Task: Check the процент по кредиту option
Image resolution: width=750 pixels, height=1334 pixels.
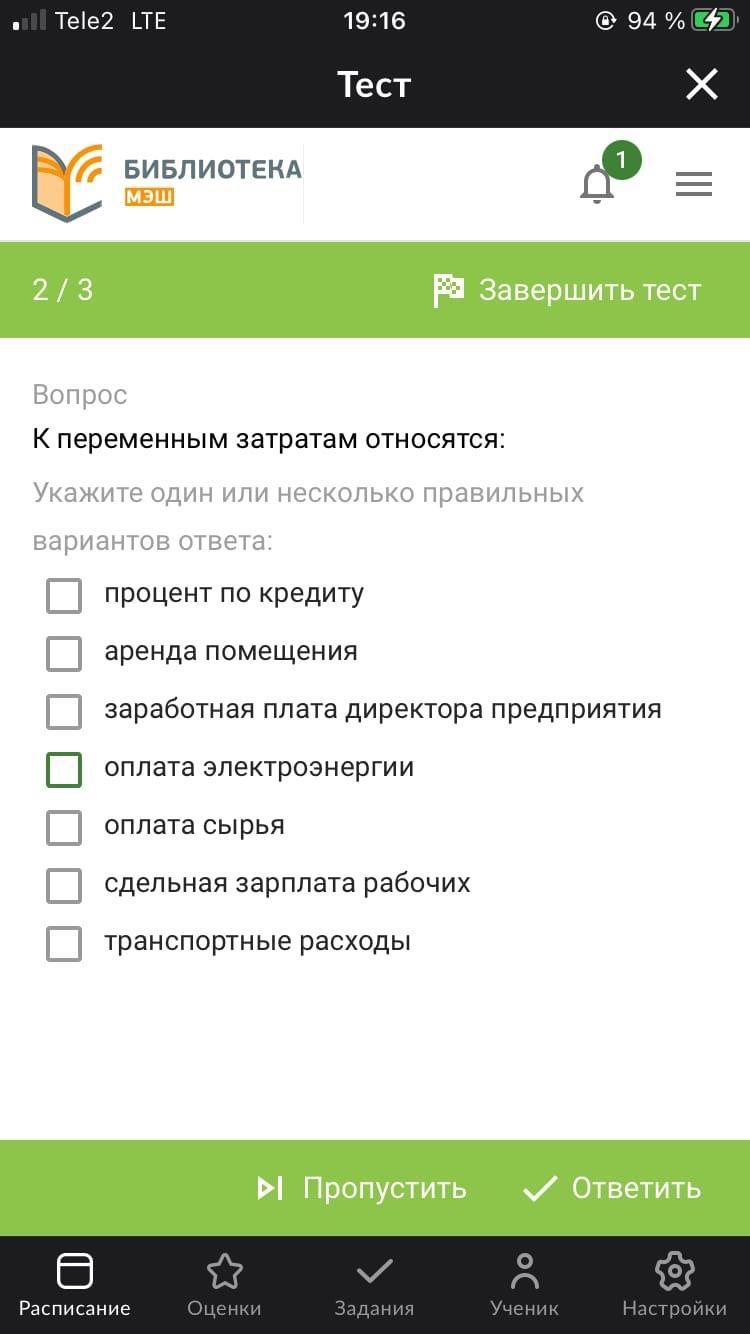Action: pos(64,596)
